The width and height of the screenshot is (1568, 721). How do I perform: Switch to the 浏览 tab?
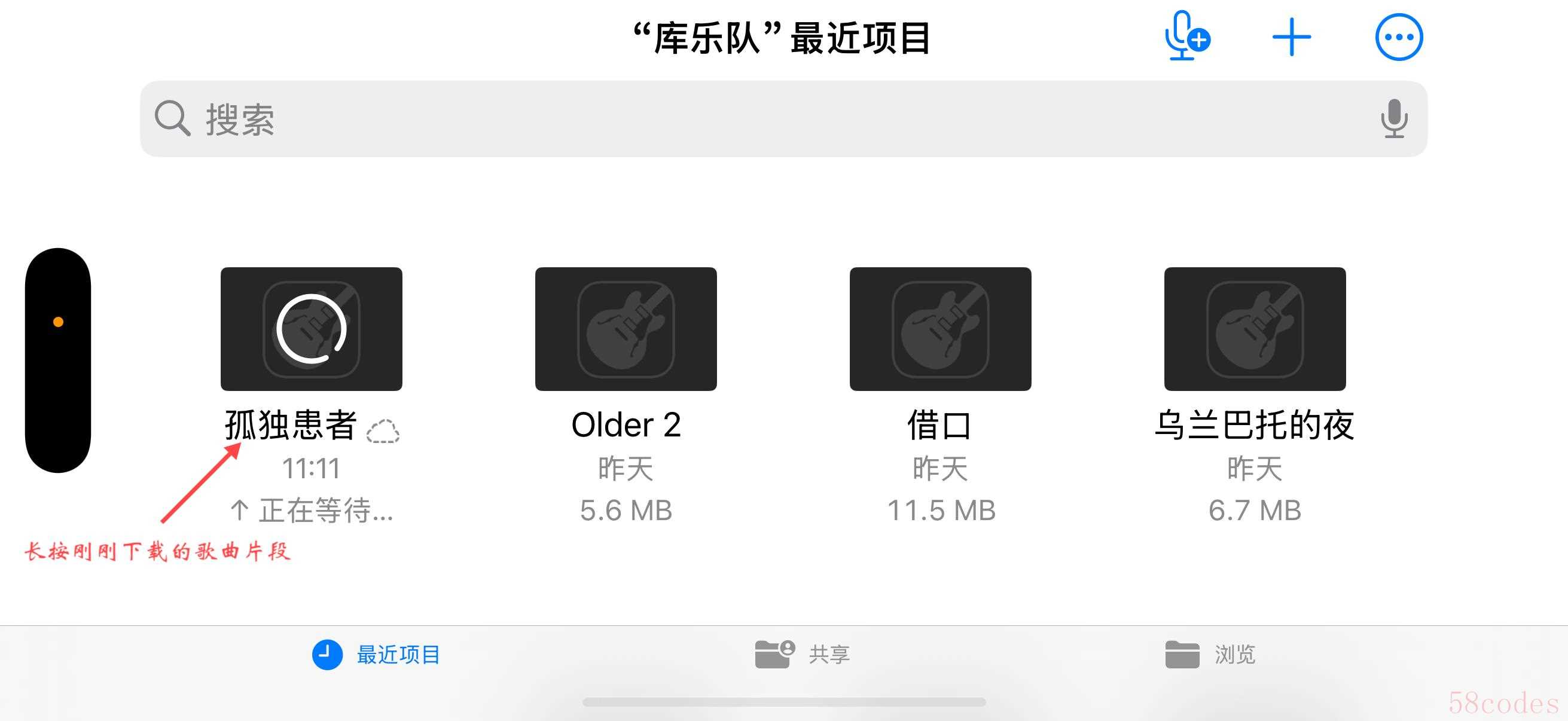coord(1210,655)
